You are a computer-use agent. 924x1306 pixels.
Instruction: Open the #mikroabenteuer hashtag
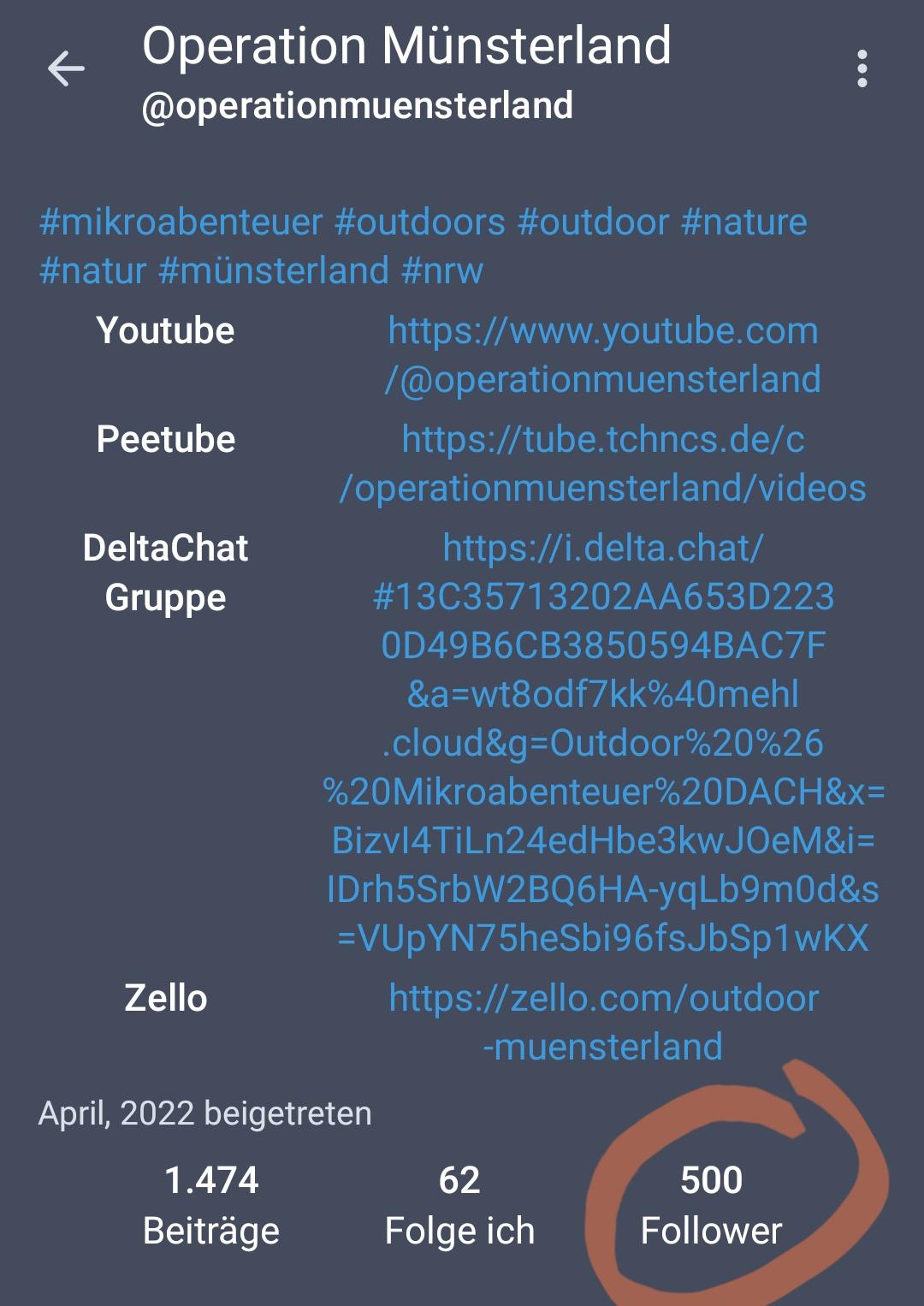point(181,223)
